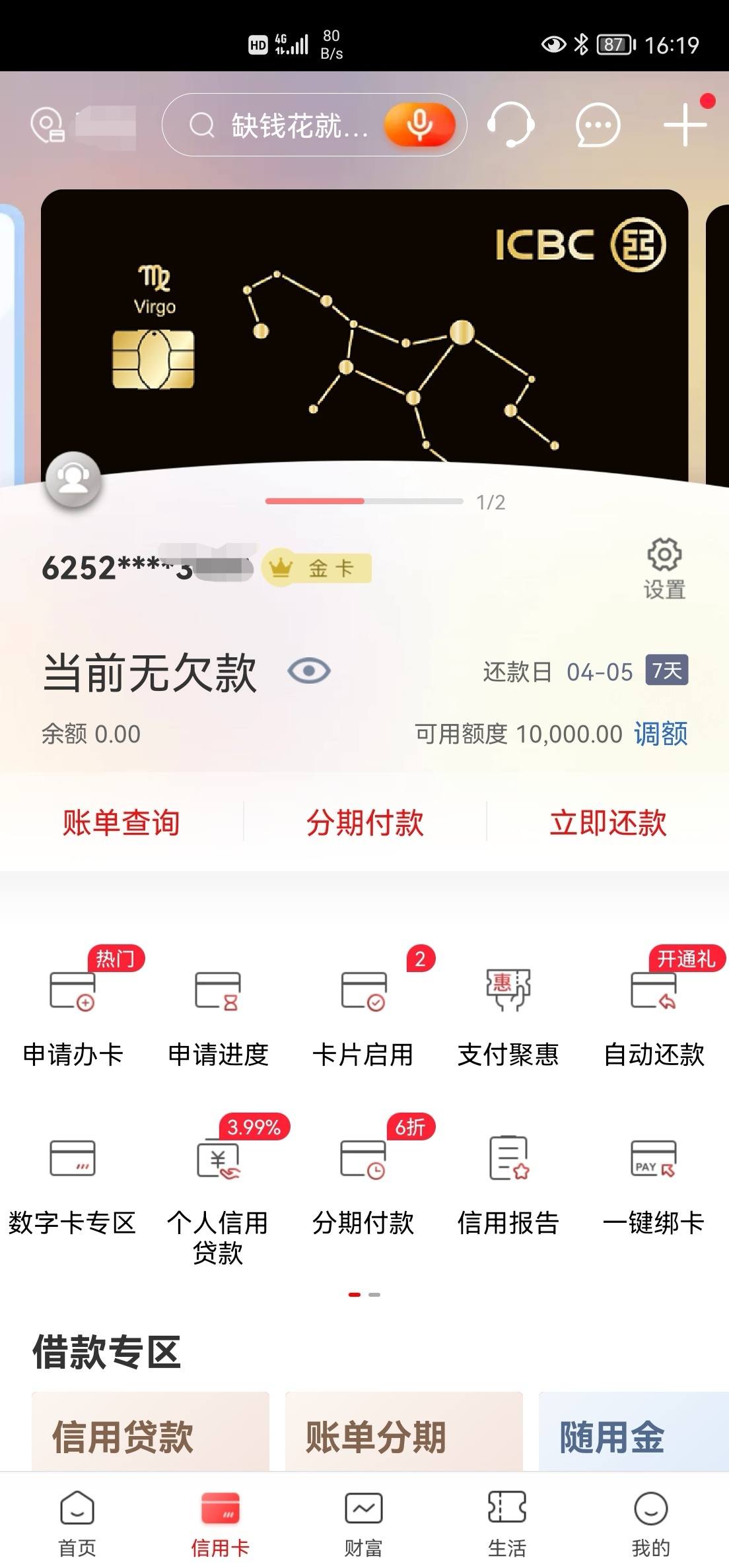
Task: Tap the 立即还款 repay now button
Action: pos(607,822)
